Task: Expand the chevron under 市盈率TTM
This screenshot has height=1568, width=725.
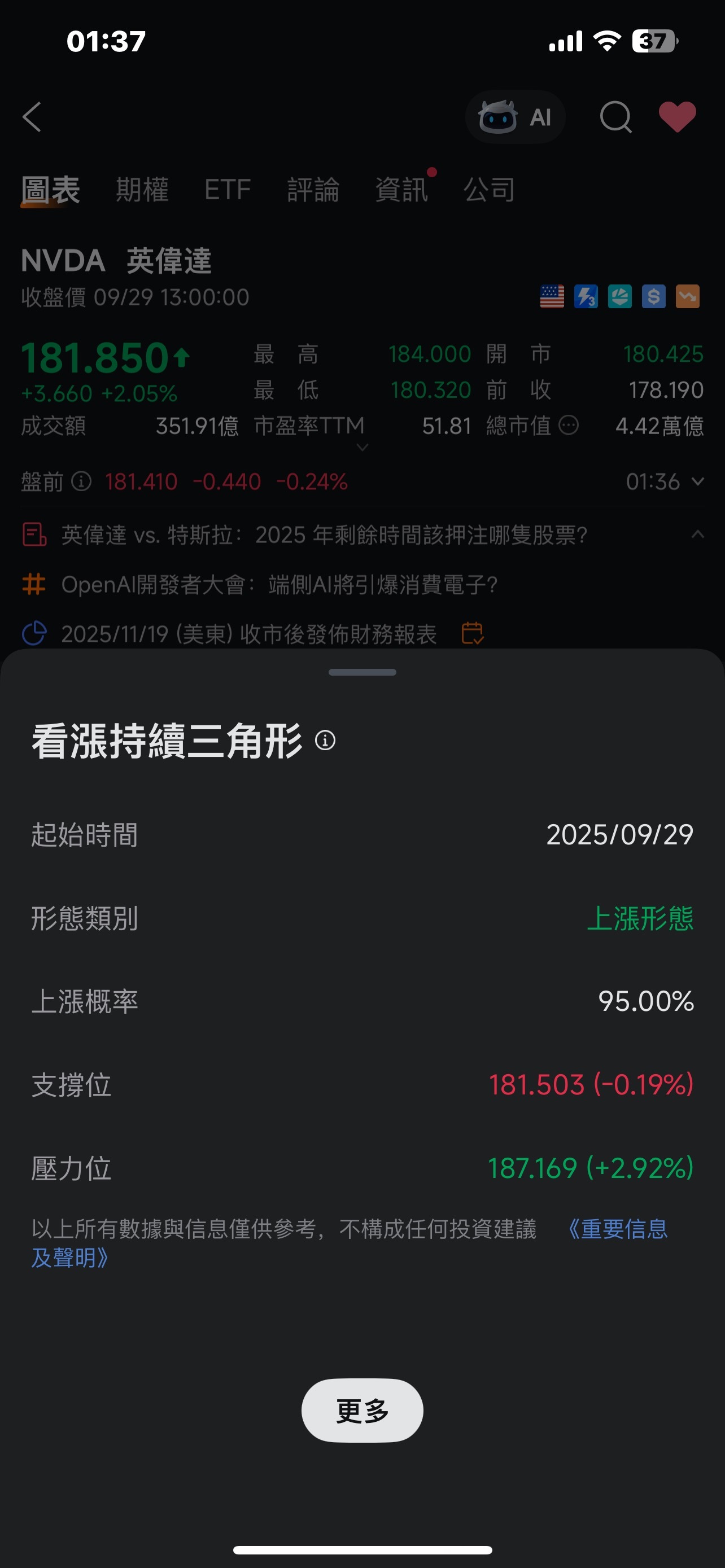Action: [361, 448]
